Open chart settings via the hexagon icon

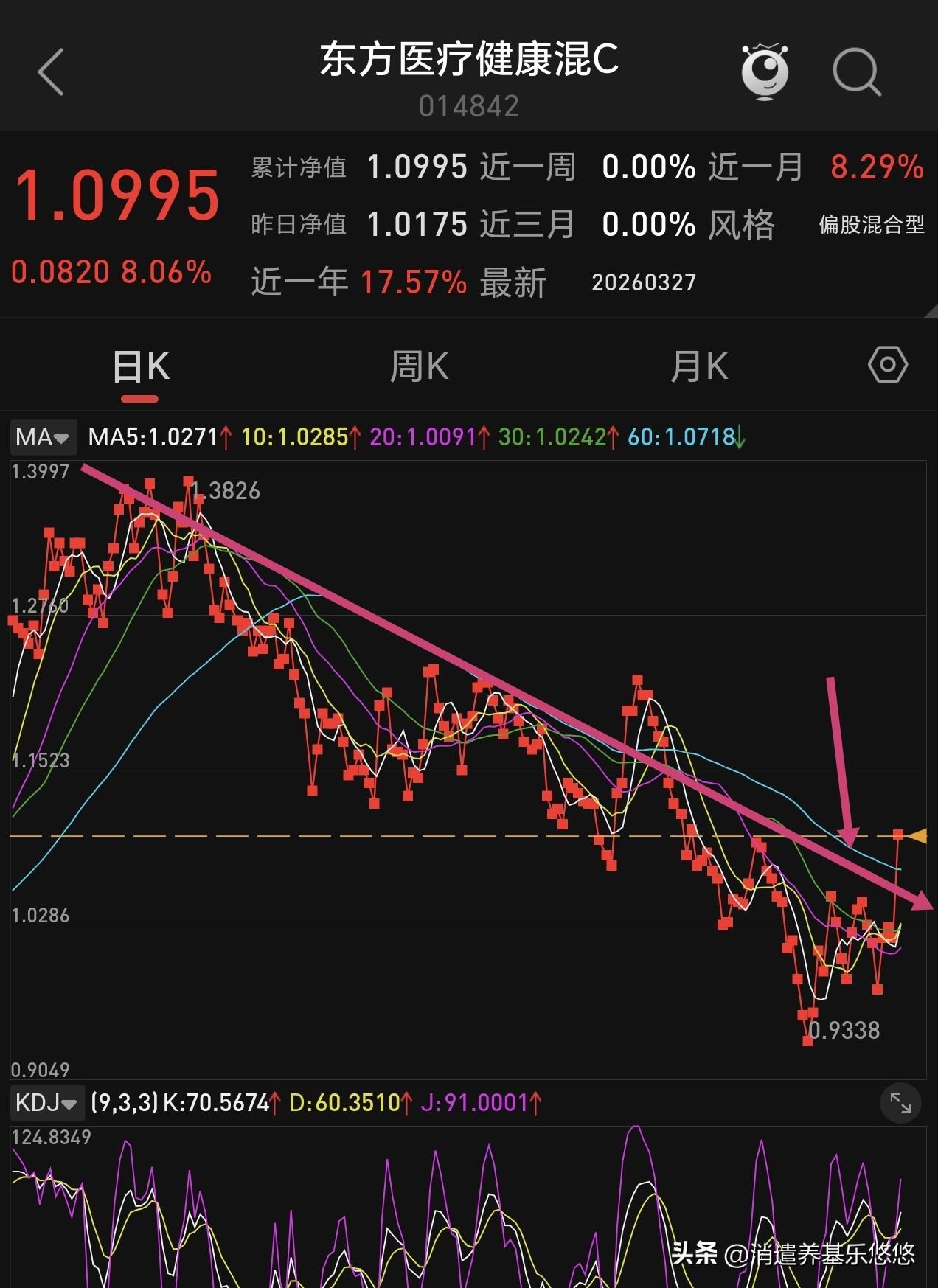coord(888,363)
